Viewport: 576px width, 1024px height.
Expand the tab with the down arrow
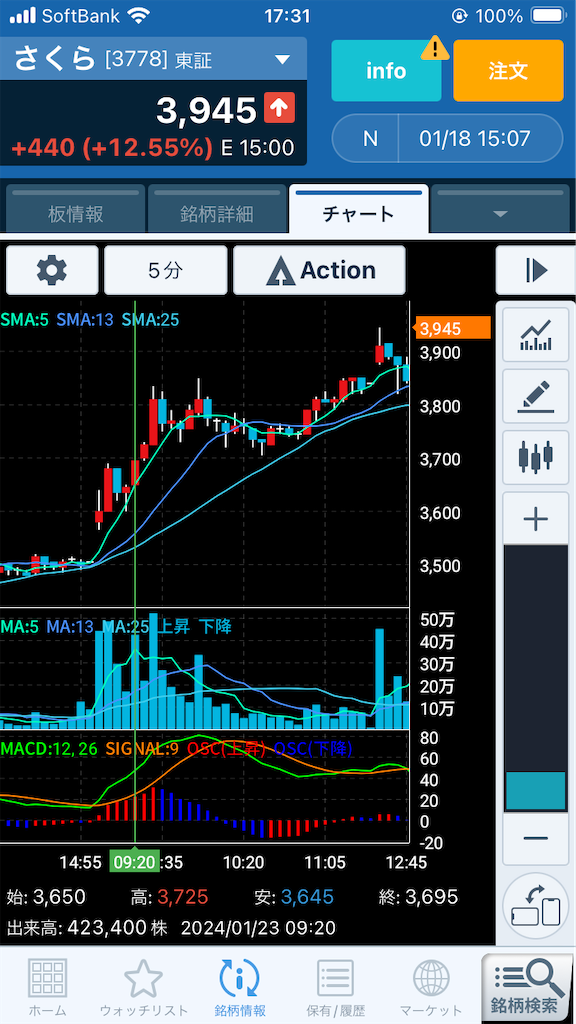pos(500,209)
